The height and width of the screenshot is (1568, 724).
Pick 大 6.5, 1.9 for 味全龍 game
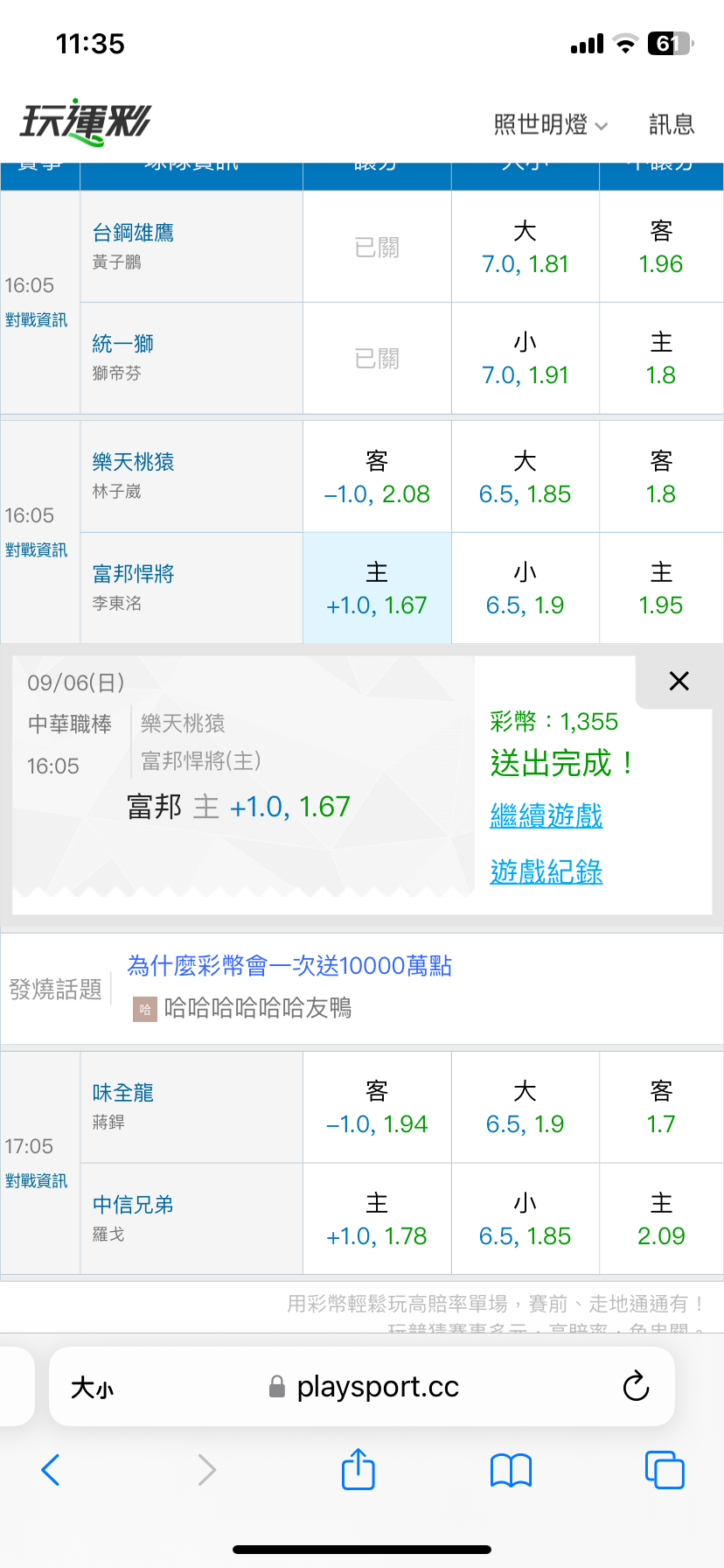coord(526,1107)
